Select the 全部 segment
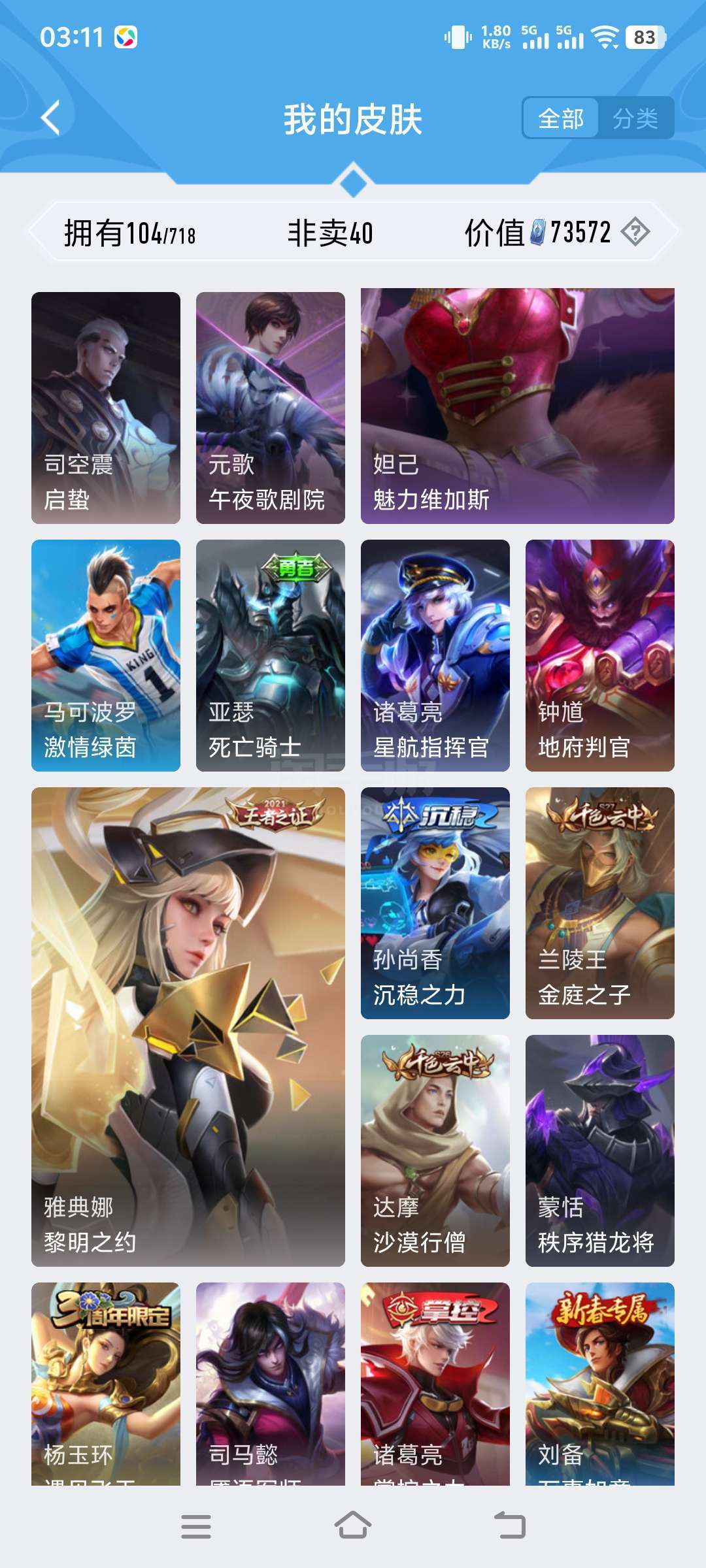 pos(561,118)
